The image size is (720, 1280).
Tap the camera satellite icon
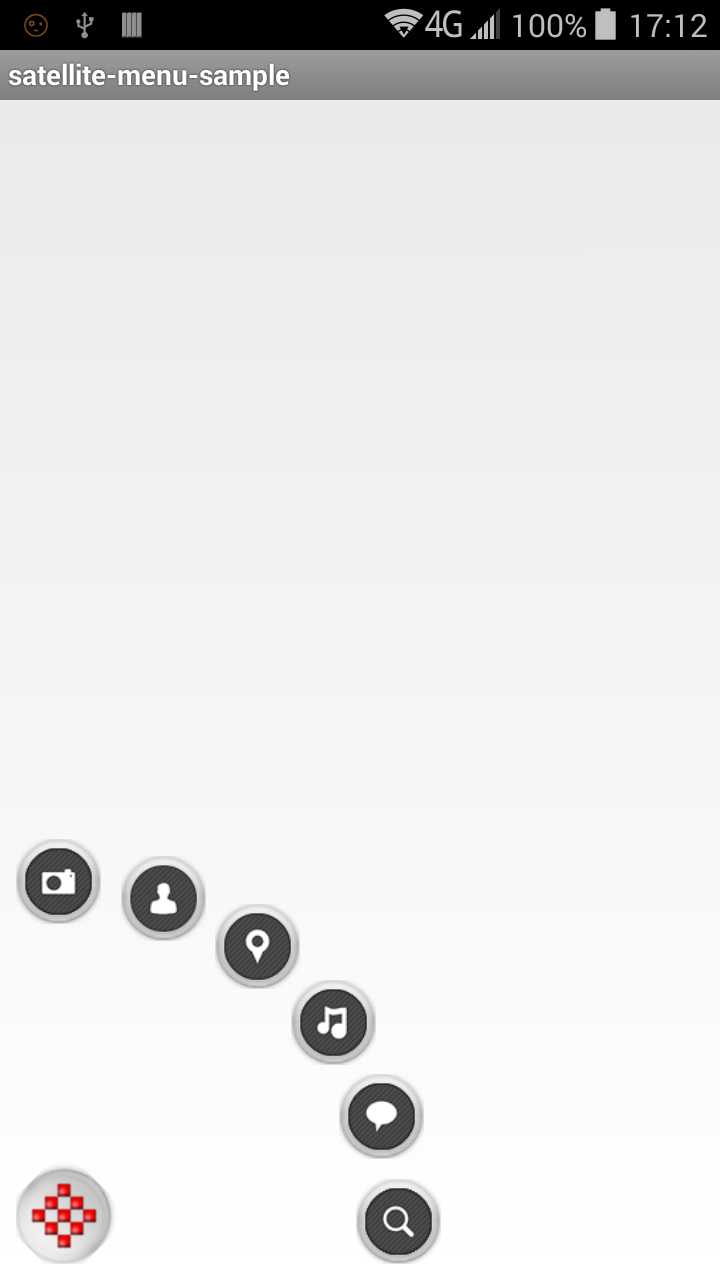[58, 881]
